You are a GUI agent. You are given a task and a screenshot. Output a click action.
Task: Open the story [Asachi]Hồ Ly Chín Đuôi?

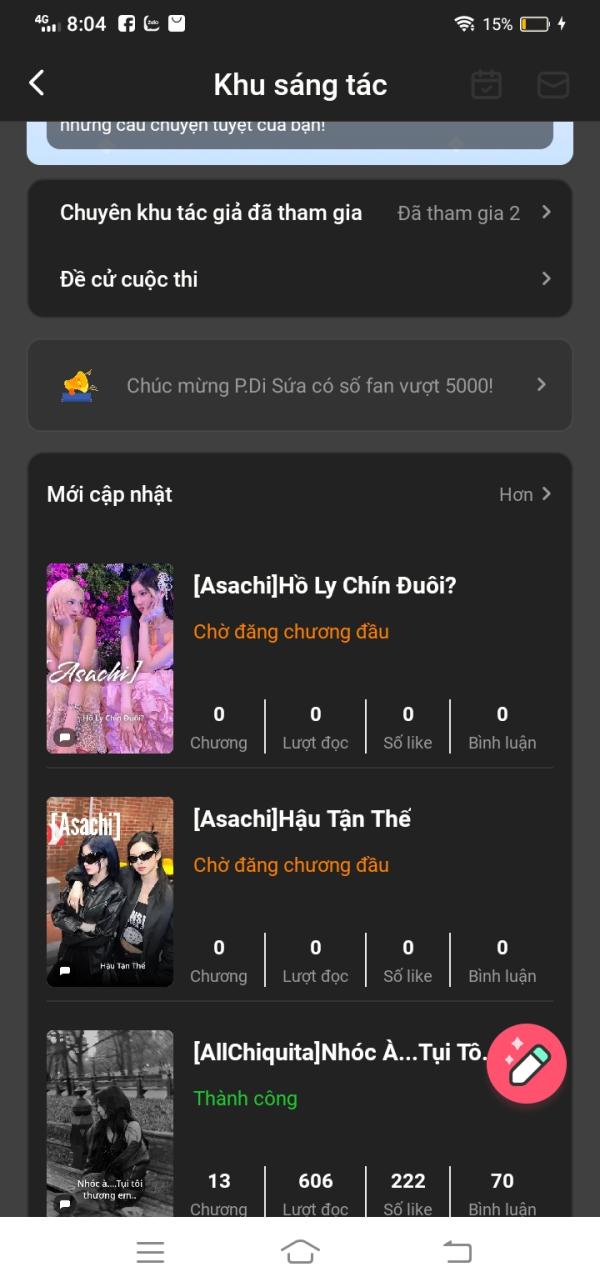click(x=324, y=586)
